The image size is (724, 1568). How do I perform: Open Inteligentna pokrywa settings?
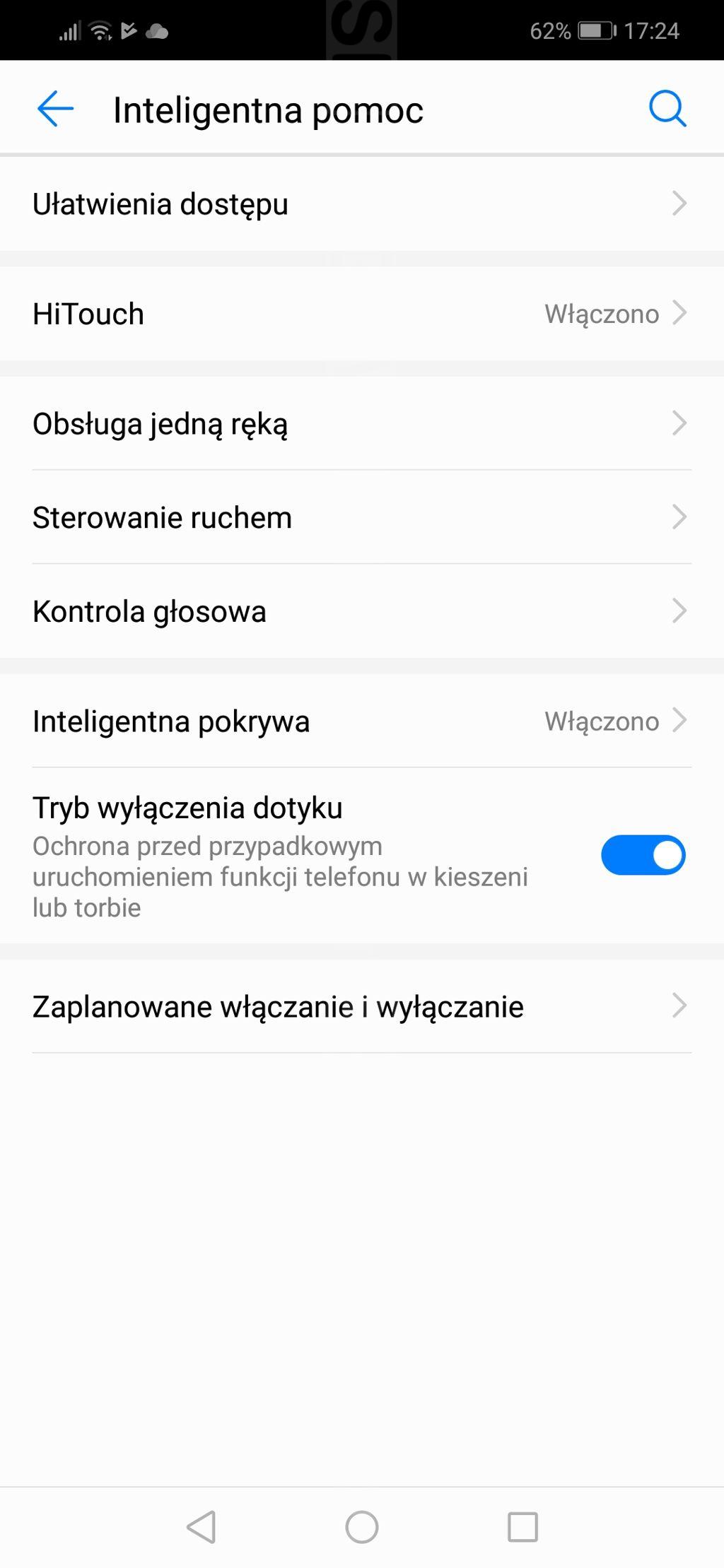tap(361, 721)
